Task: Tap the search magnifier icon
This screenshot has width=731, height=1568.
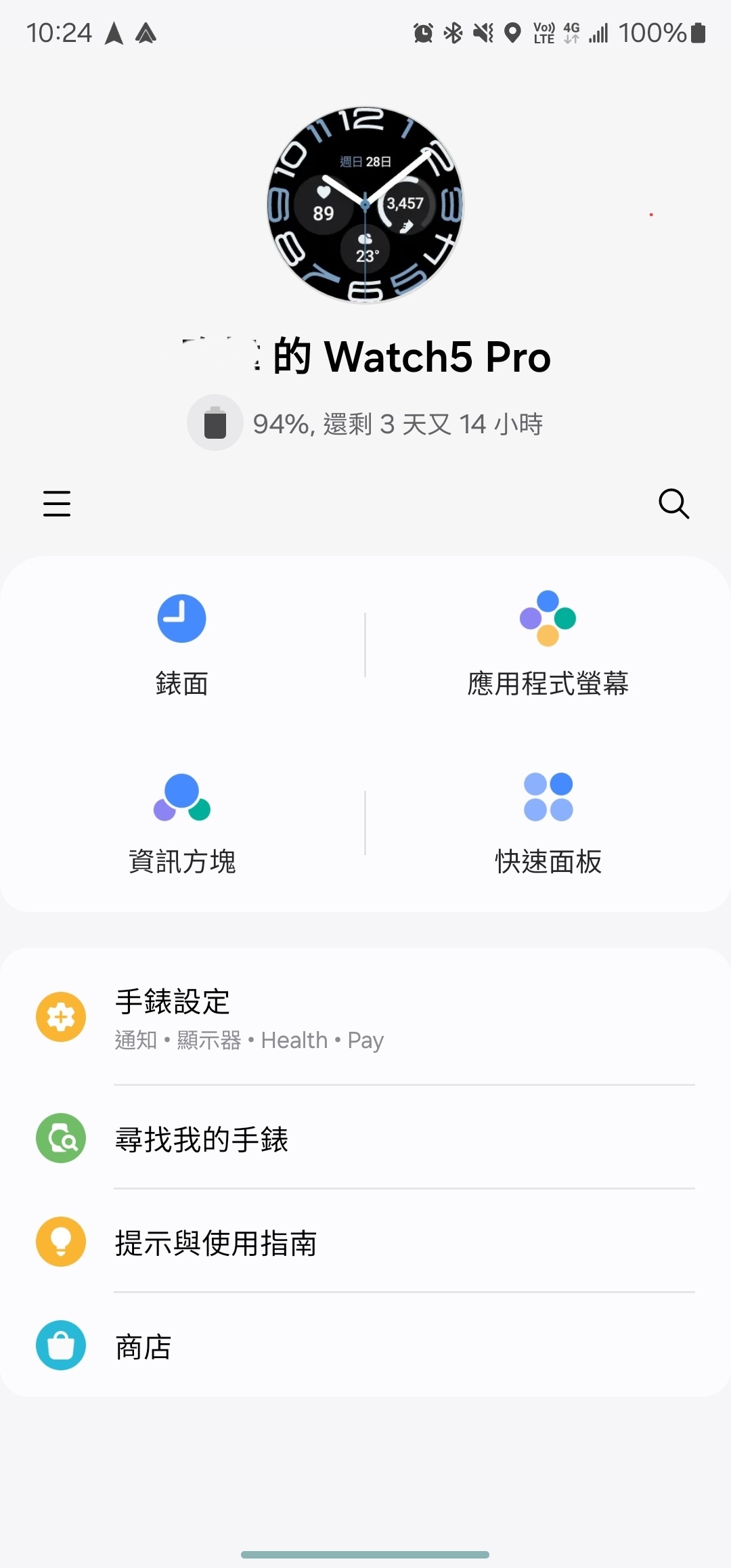Action: (673, 504)
